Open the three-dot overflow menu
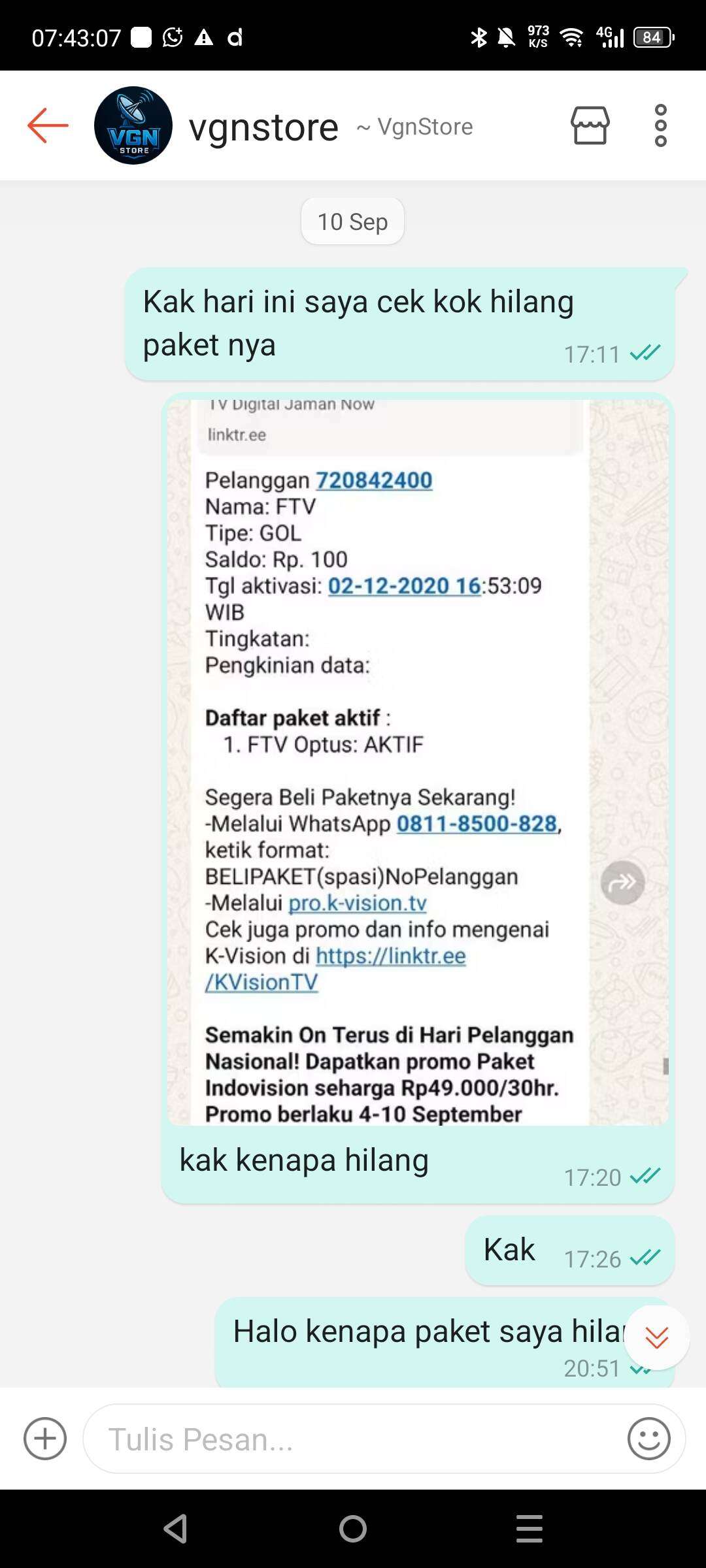This screenshot has width=706, height=1568. point(660,125)
